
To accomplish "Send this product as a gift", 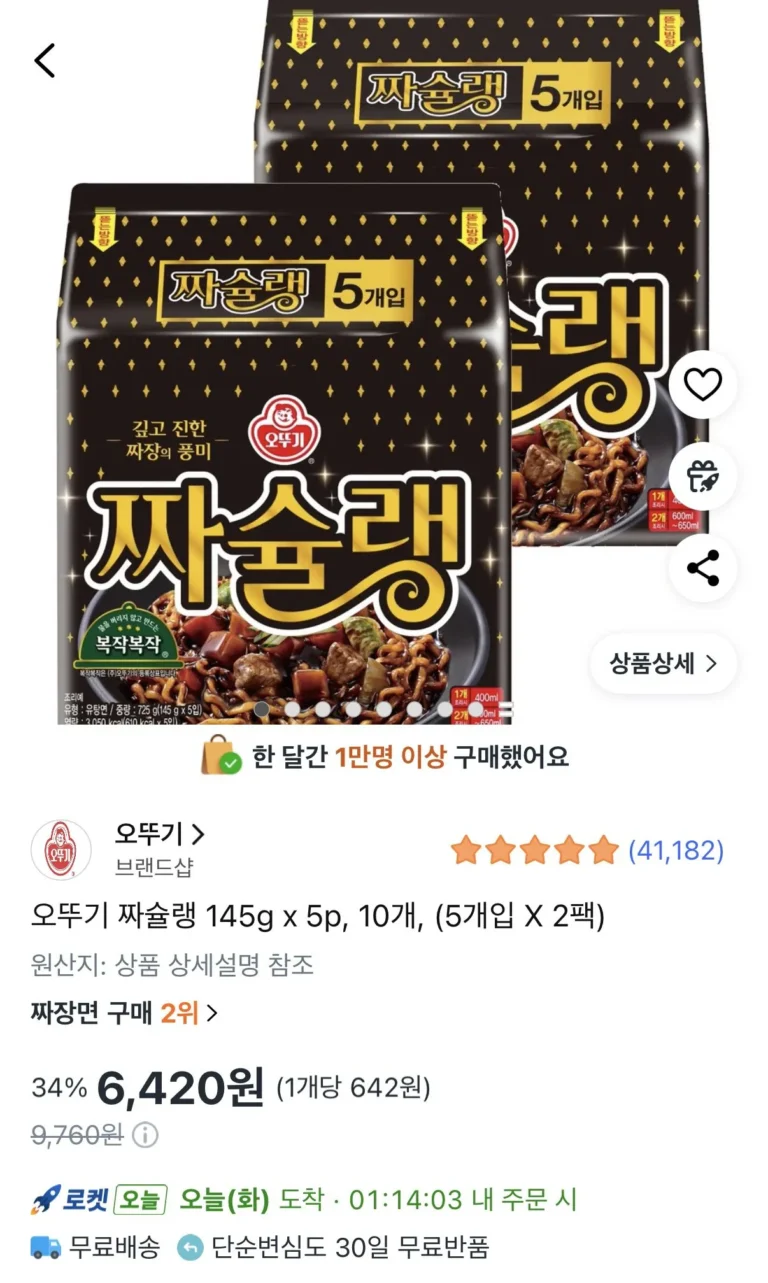I will [703, 476].
